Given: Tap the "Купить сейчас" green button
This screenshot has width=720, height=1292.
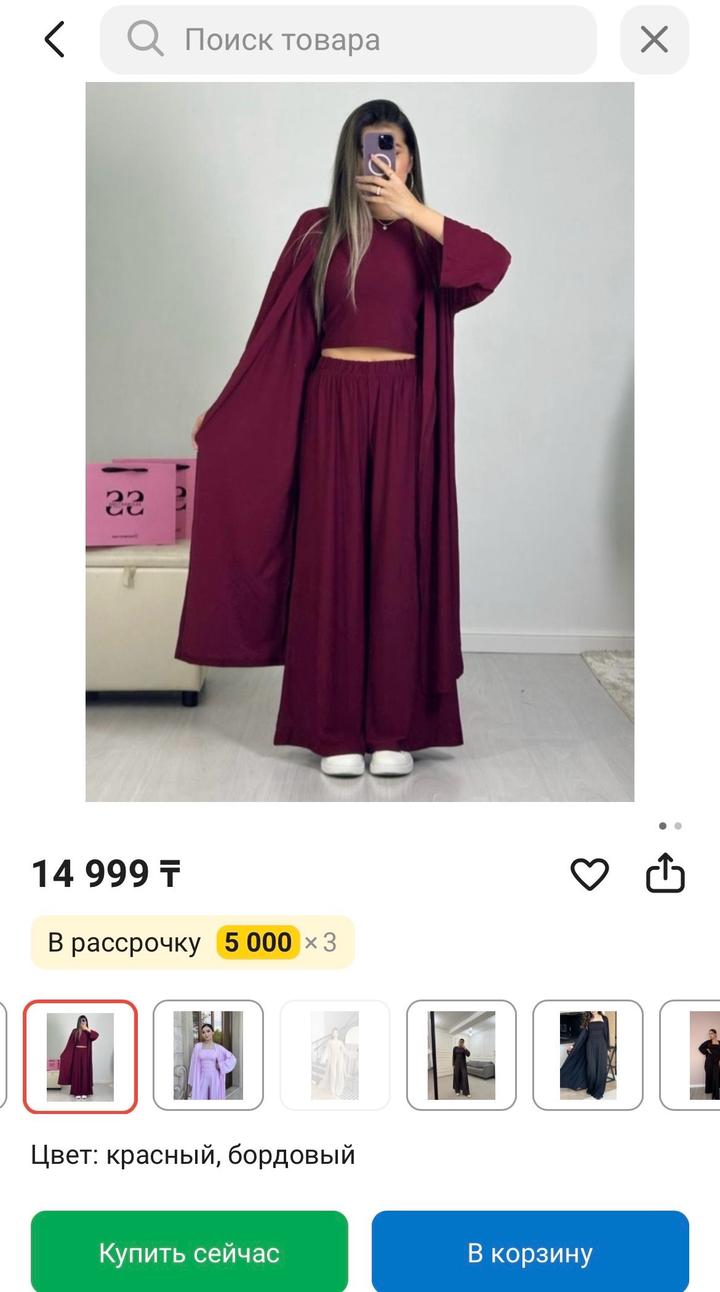Looking at the screenshot, I should pos(189,1254).
